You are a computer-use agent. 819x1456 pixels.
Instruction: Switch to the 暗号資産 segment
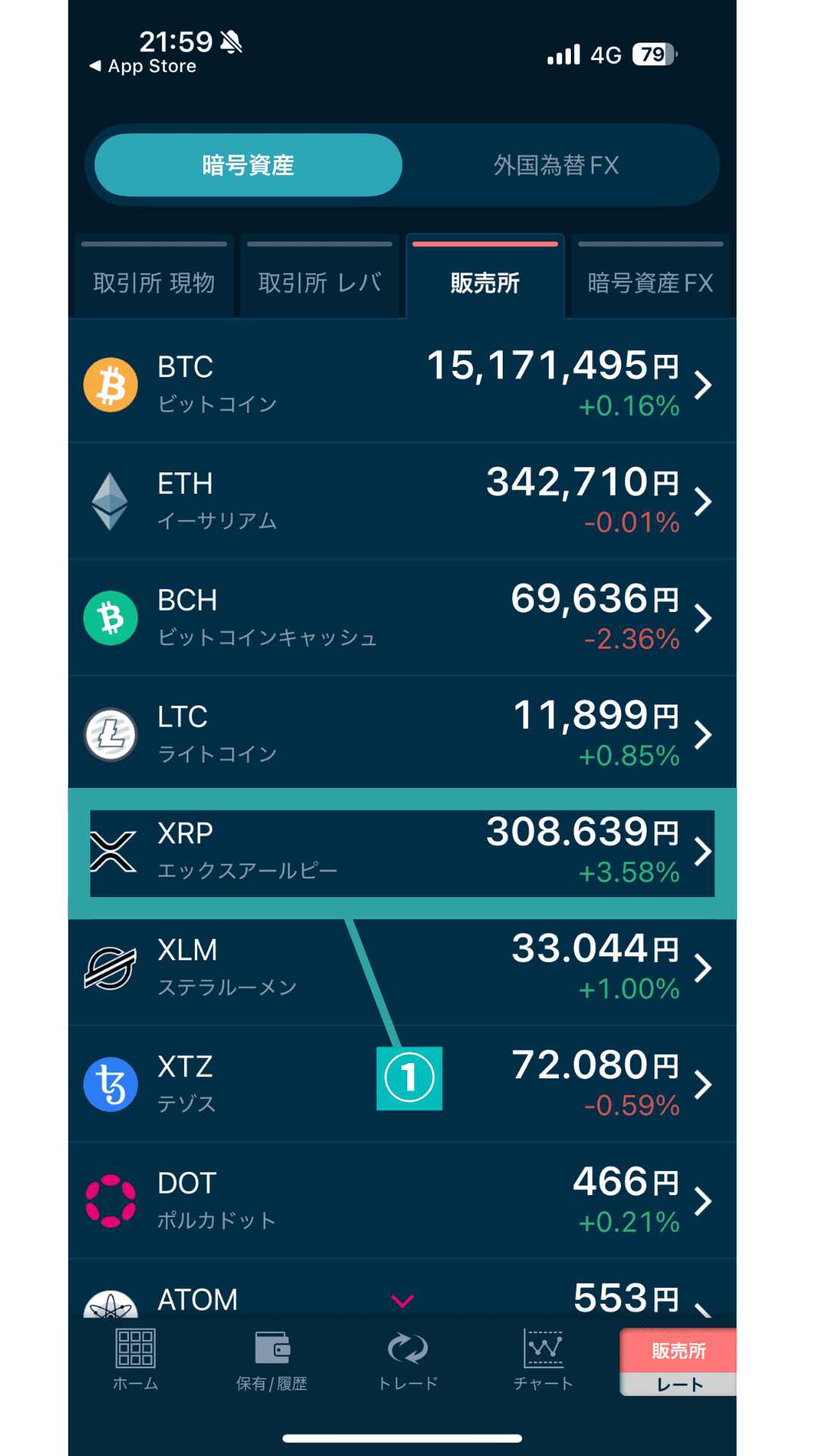248,165
